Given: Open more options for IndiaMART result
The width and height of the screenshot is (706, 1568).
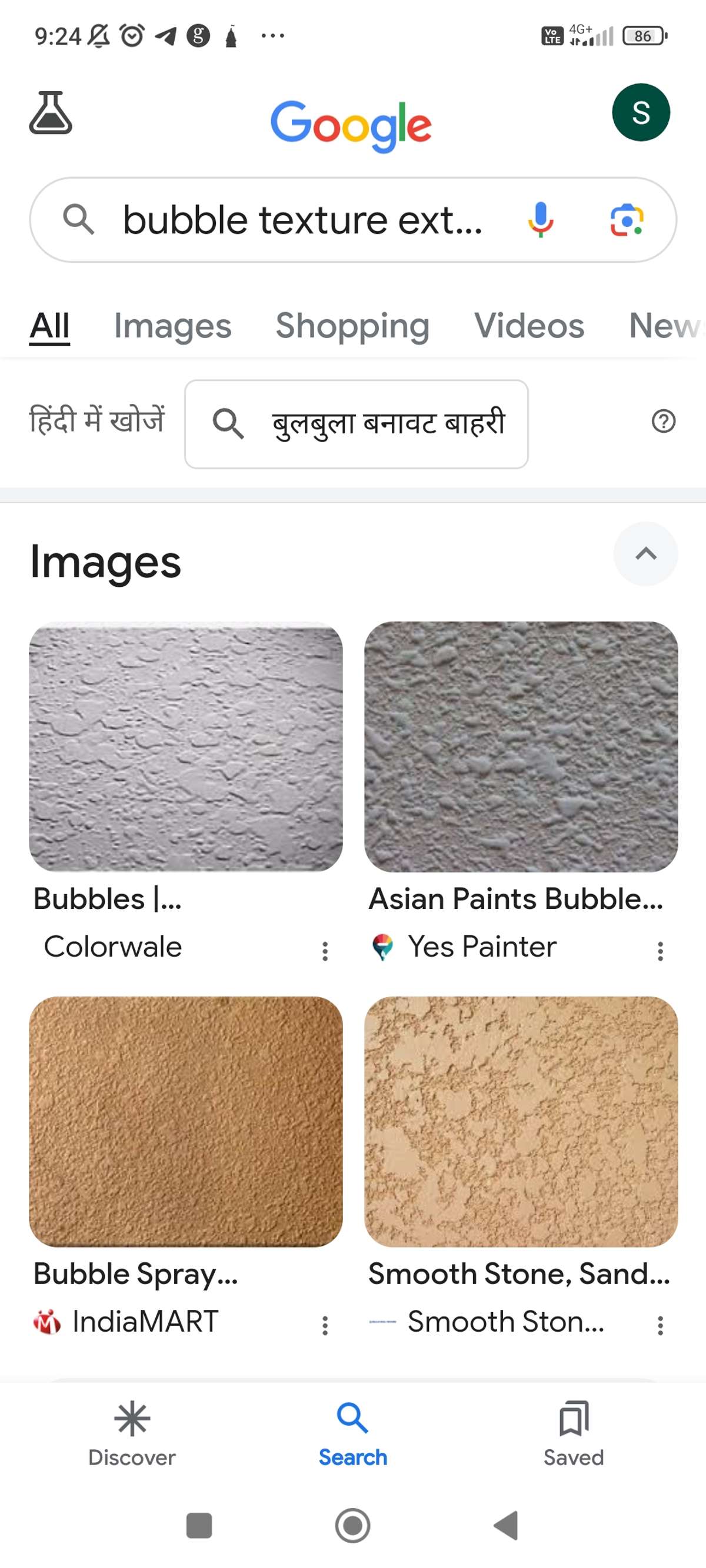Looking at the screenshot, I should pyautogui.click(x=325, y=1325).
